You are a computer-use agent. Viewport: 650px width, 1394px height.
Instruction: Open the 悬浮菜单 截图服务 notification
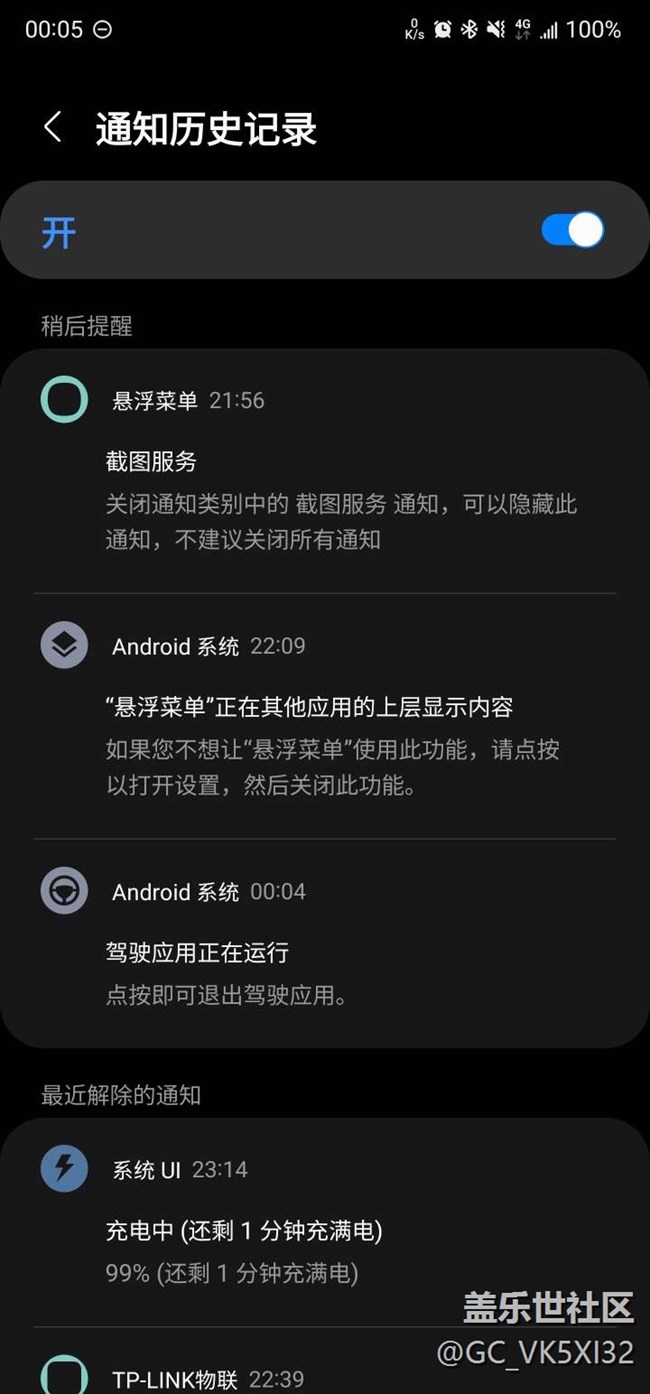coord(325,471)
